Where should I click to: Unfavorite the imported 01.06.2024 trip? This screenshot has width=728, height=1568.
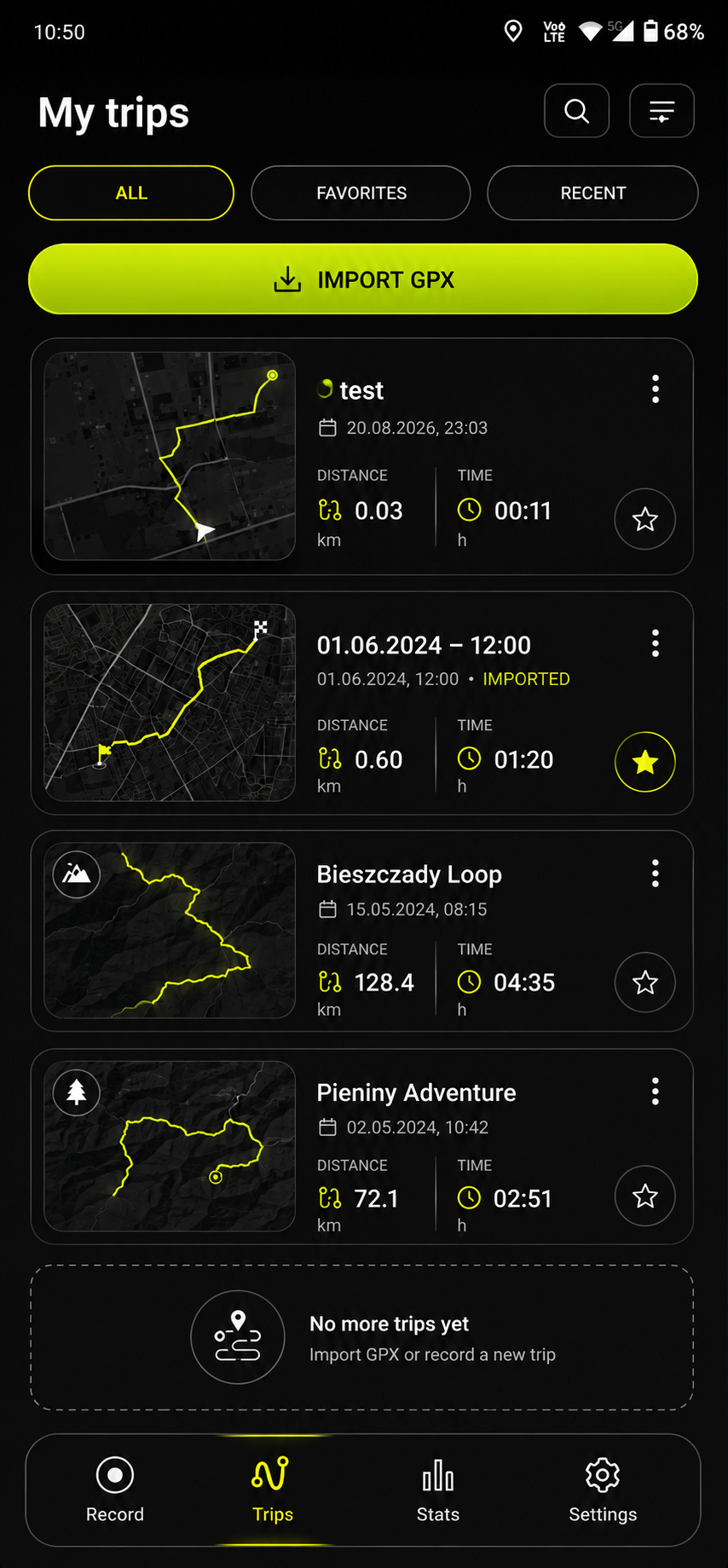click(x=645, y=761)
